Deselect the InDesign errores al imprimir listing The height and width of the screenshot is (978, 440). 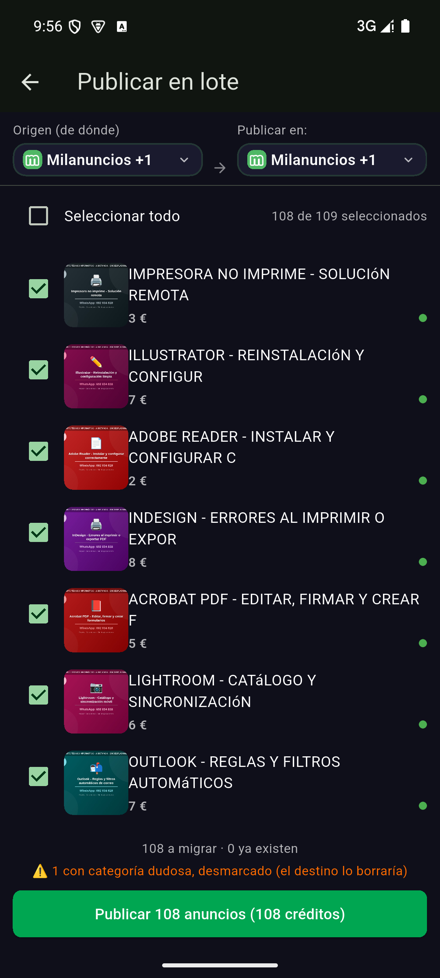39,533
